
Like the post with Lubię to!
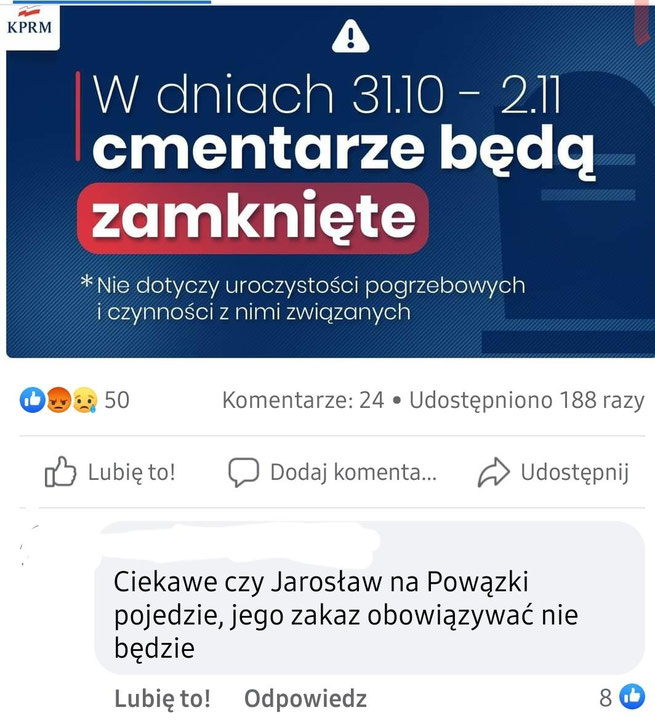tap(110, 472)
